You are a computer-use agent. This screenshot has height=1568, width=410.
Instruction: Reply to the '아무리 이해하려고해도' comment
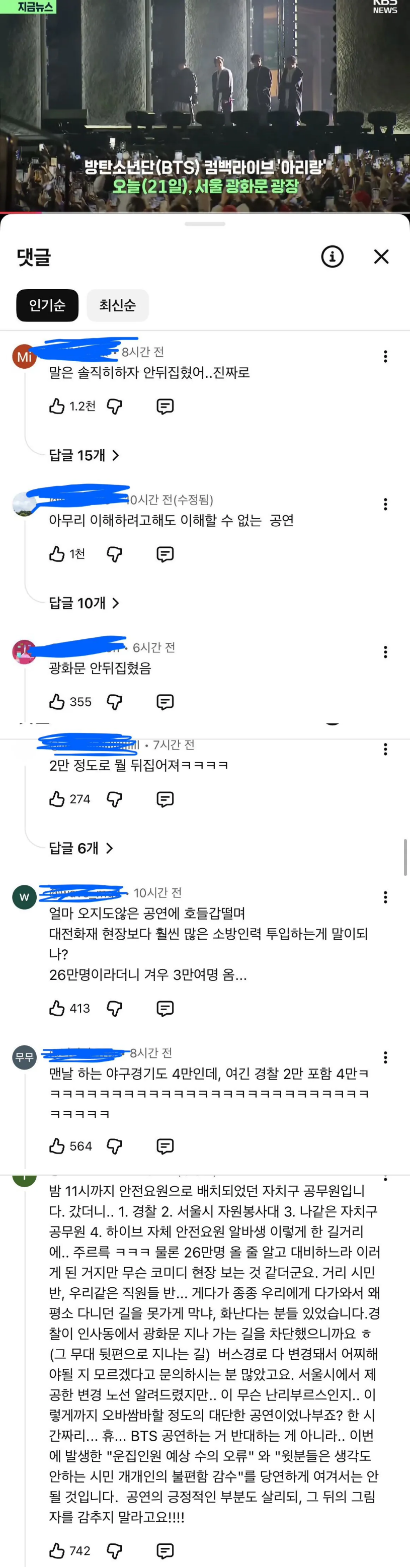click(165, 554)
